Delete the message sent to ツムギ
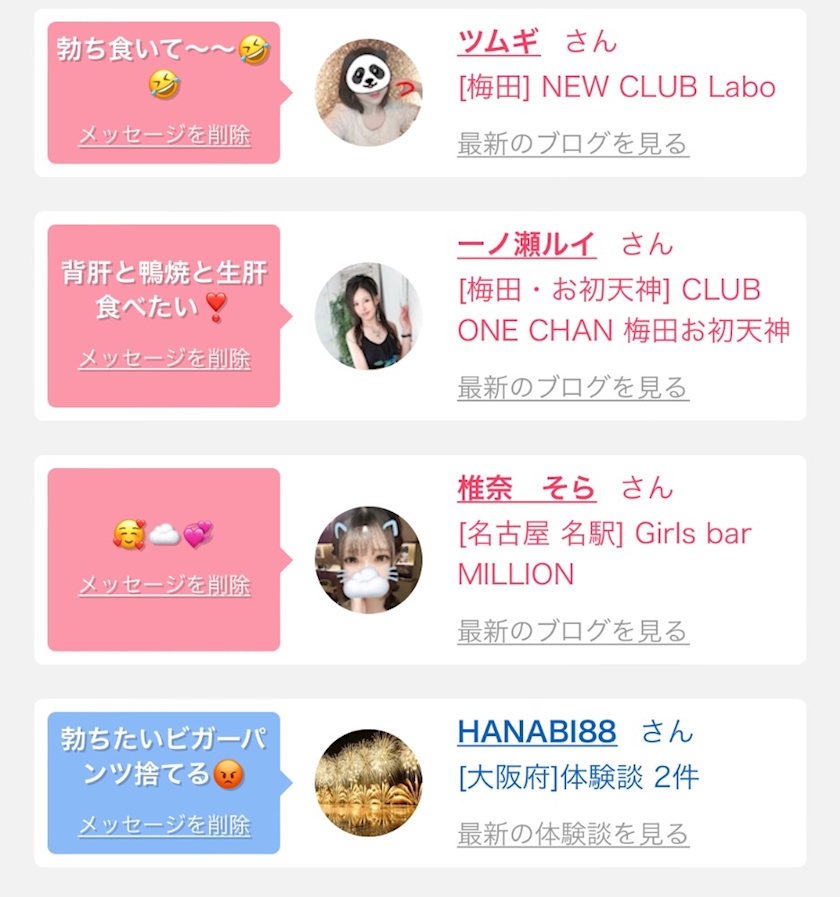The height and width of the screenshot is (897, 840). (164, 136)
